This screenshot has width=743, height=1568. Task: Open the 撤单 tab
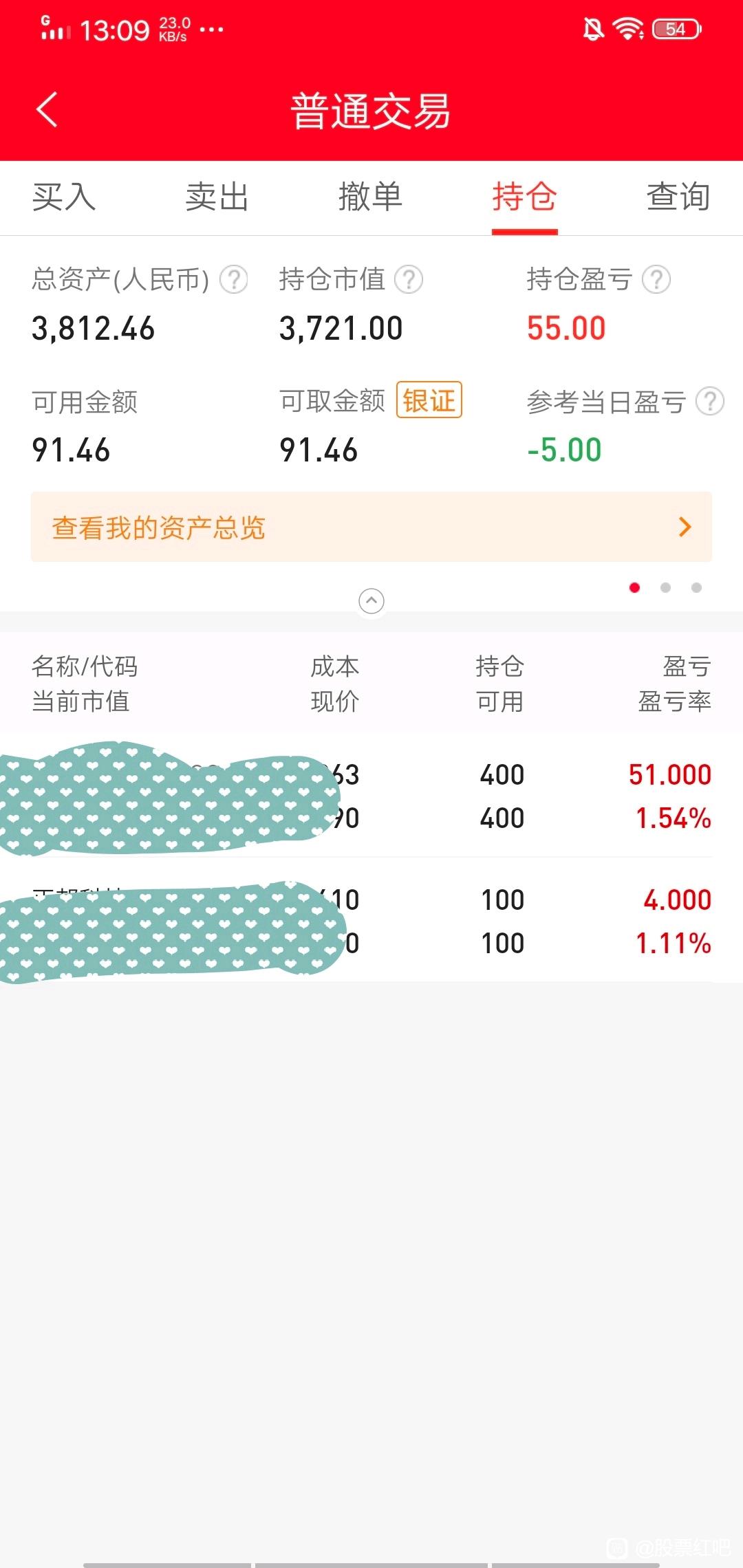[x=370, y=197]
